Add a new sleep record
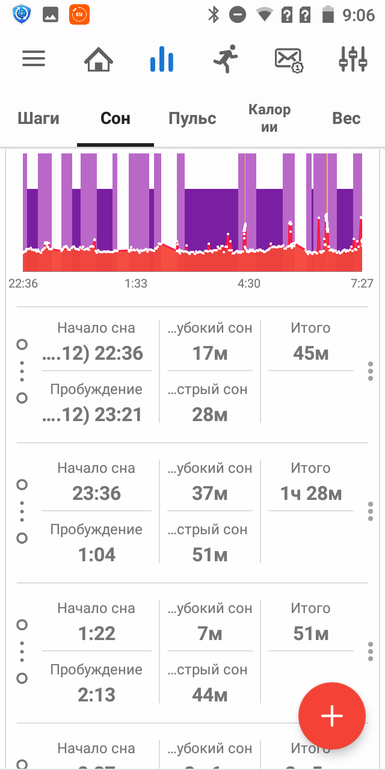 pyautogui.click(x=332, y=715)
